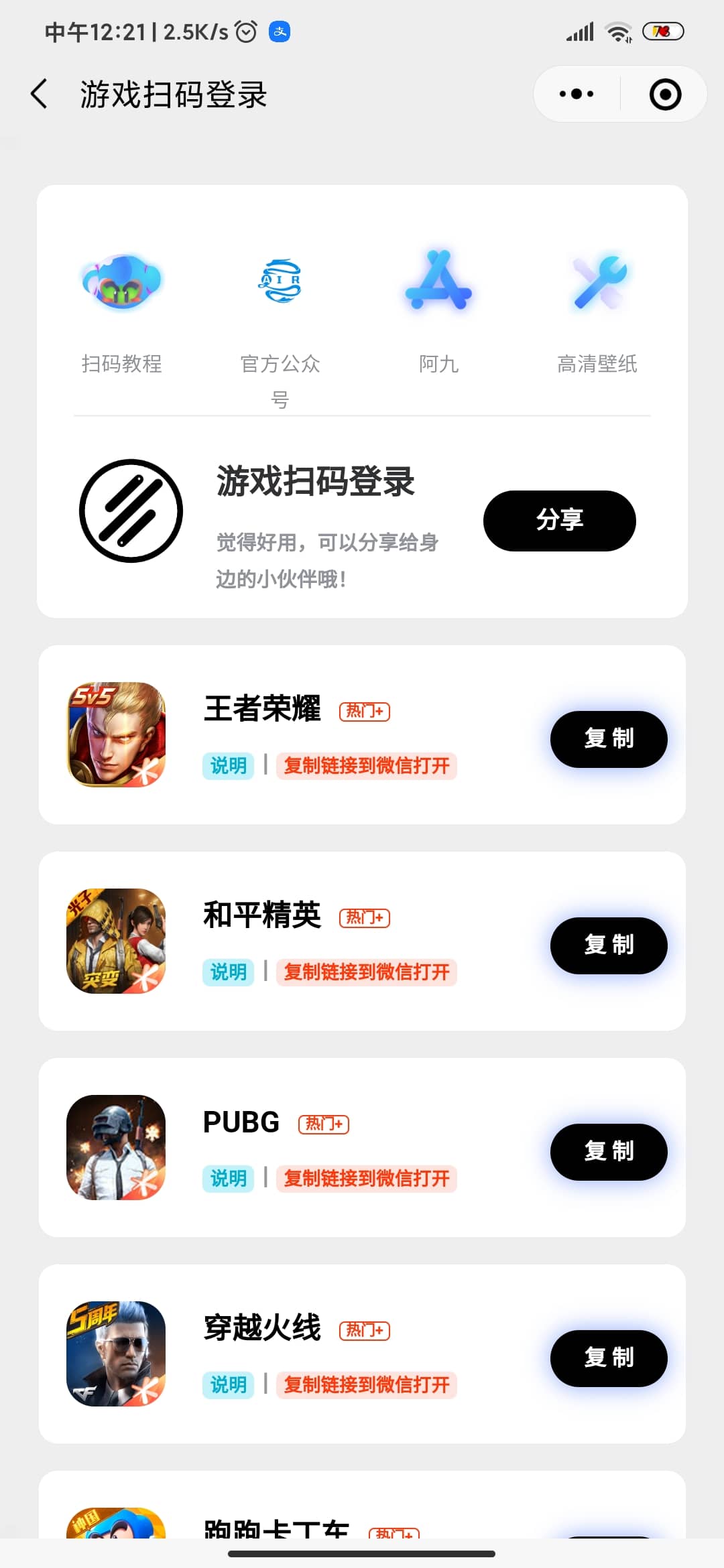Tap the 分享 button
724x1568 pixels.
(x=559, y=521)
